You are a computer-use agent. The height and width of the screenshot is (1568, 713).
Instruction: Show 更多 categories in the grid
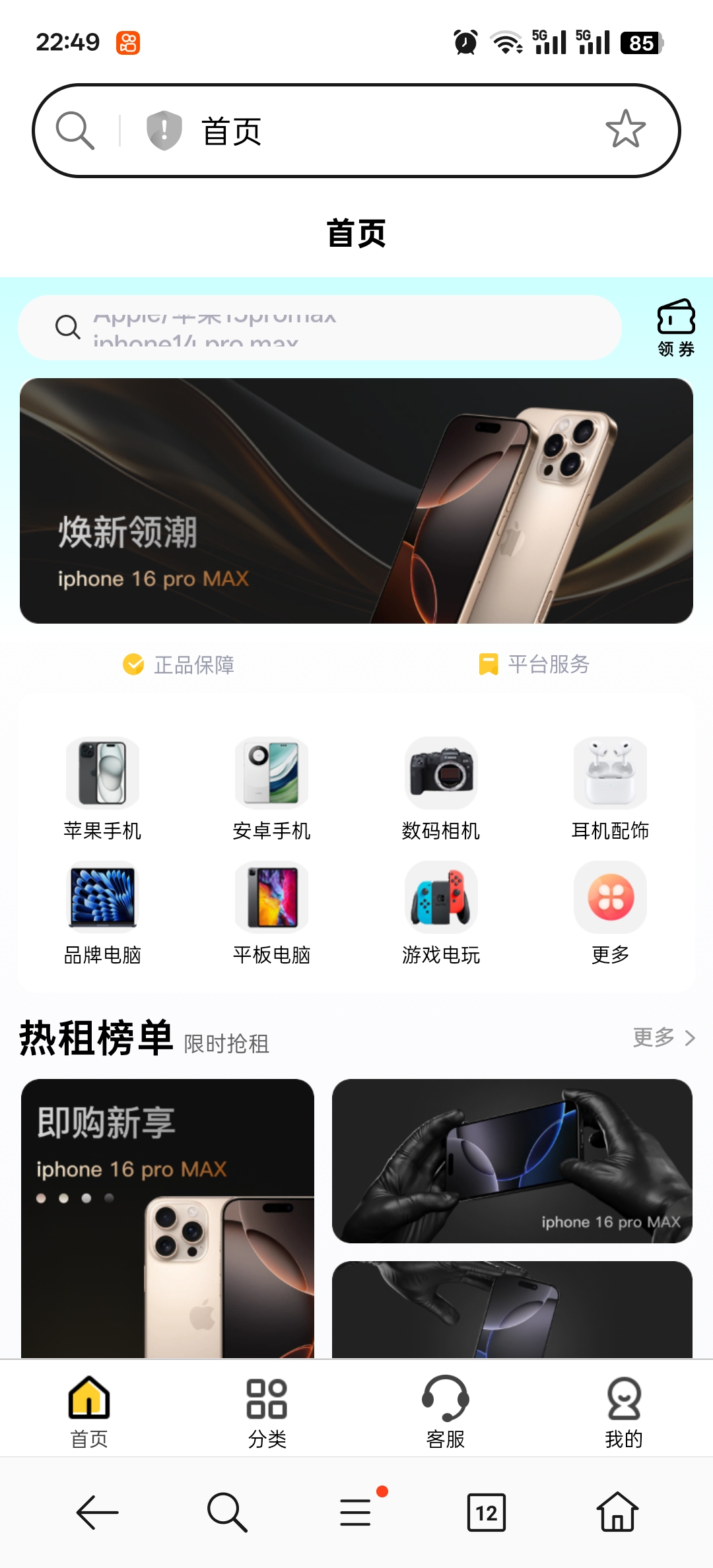tap(610, 912)
